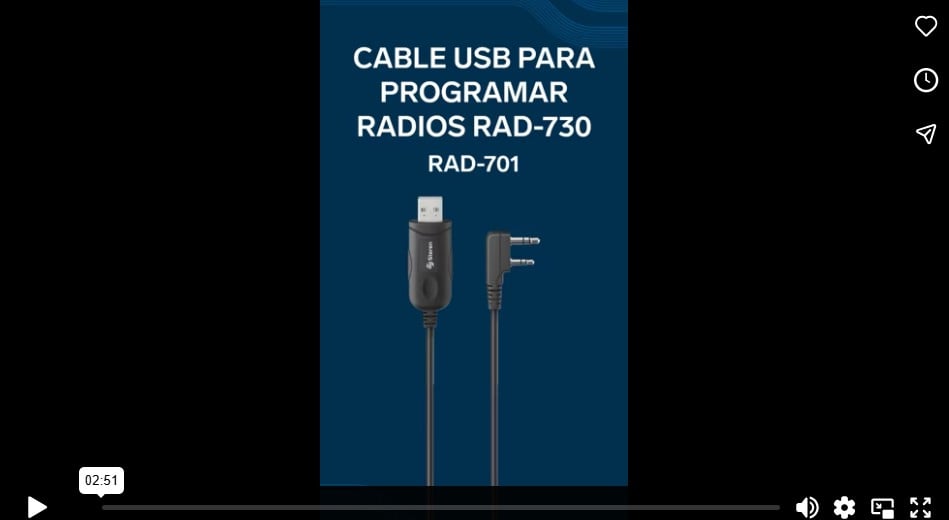Seek on the video progress bar
The width and height of the screenshot is (949, 520).
coord(440,507)
